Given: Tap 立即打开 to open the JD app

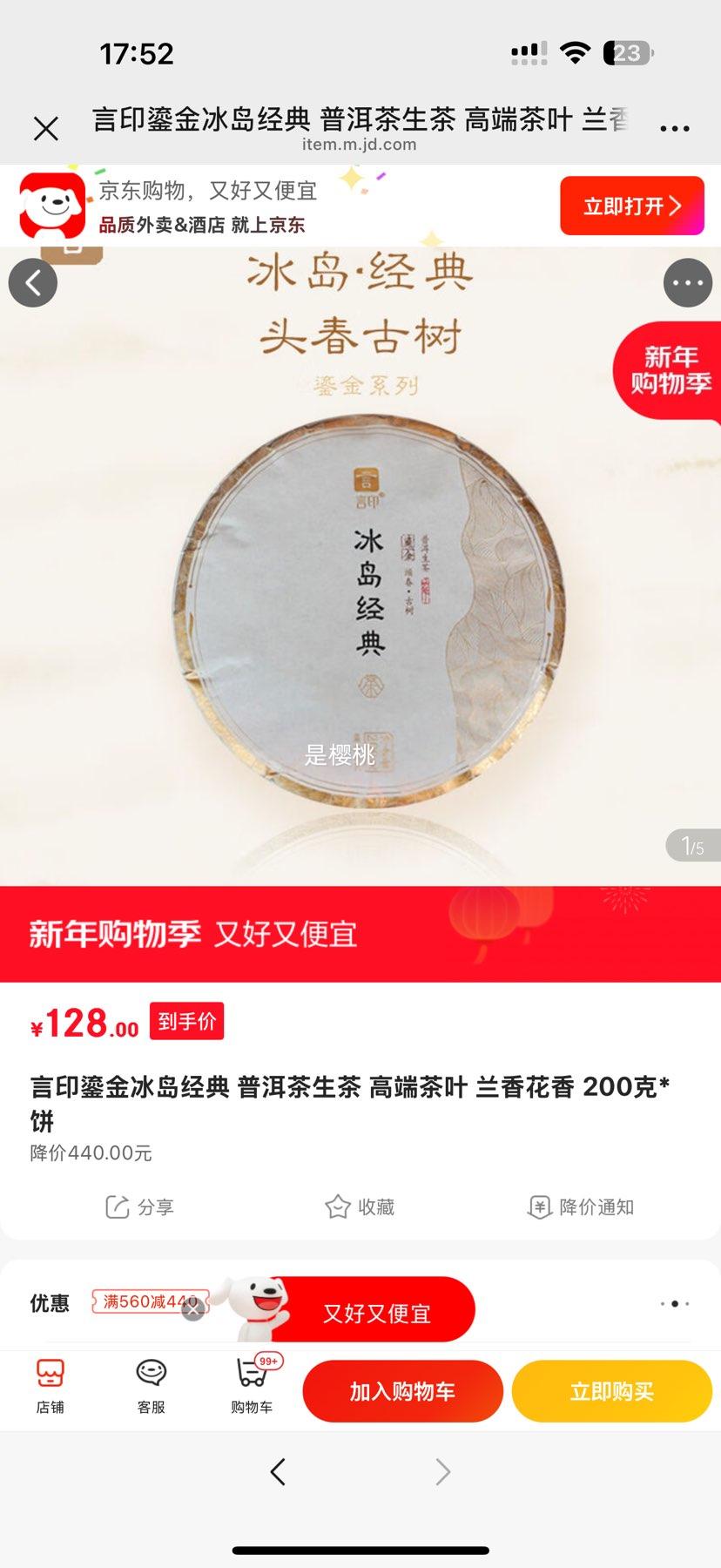Looking at the screenshot, I should point(632,206).
